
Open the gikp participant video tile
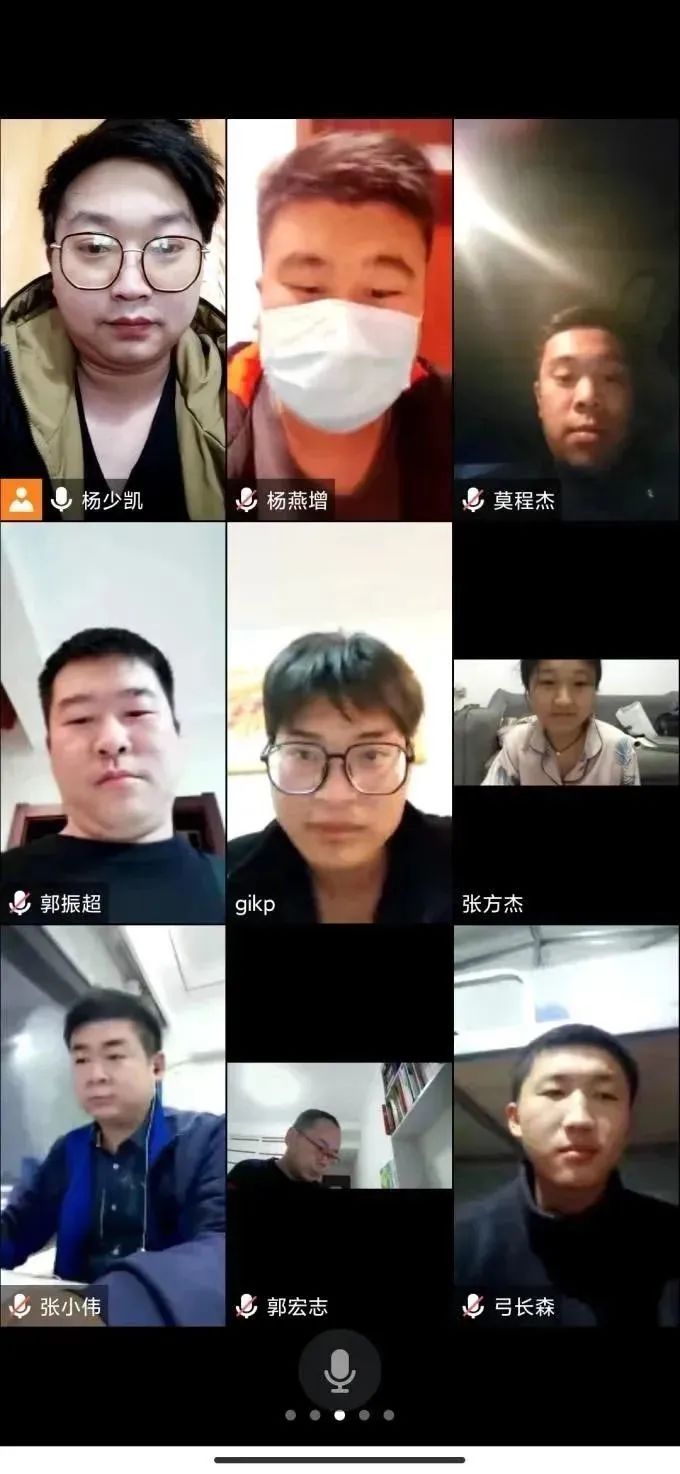coord(339,722)
